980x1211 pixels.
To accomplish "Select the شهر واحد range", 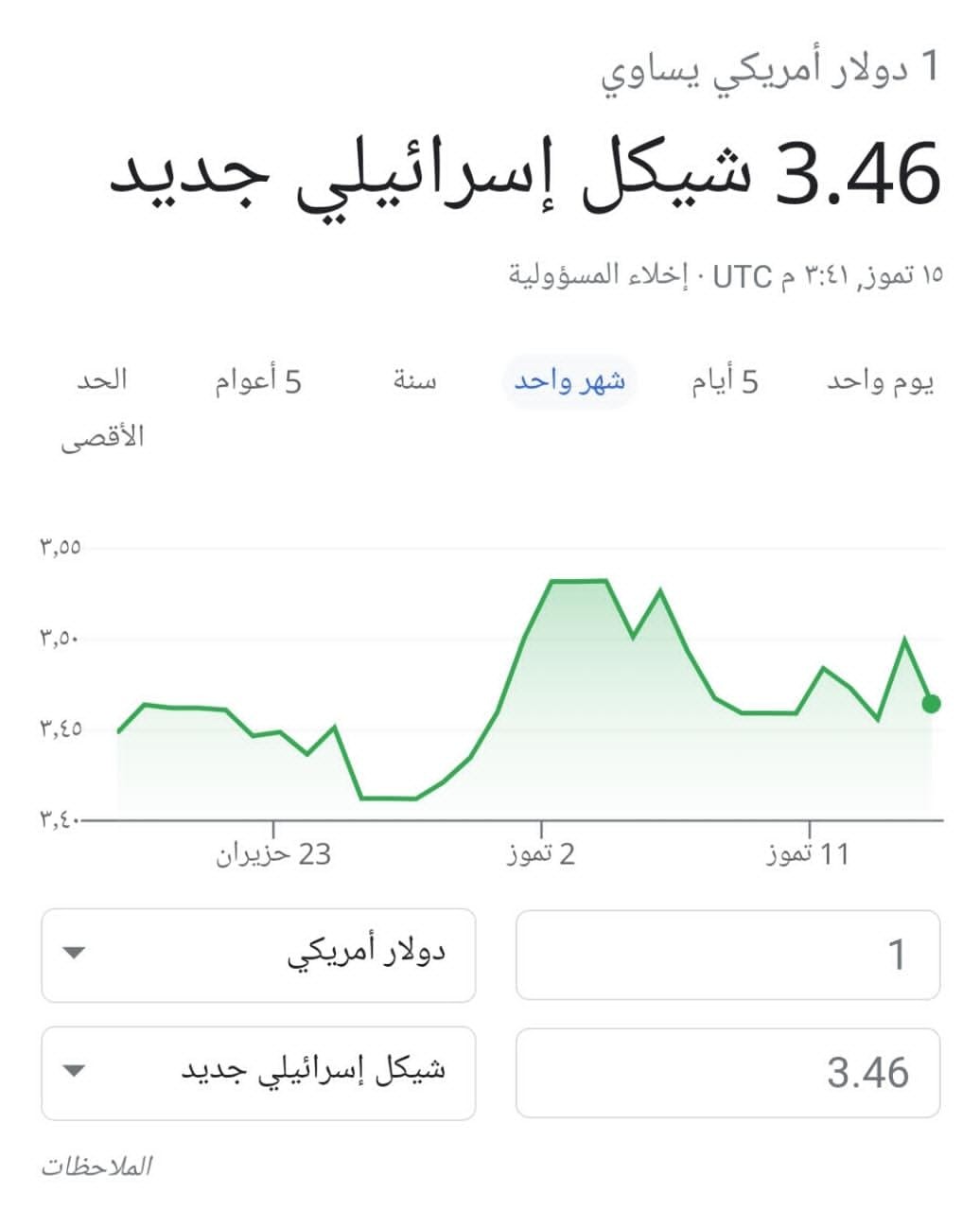I will tap(569, 381).
